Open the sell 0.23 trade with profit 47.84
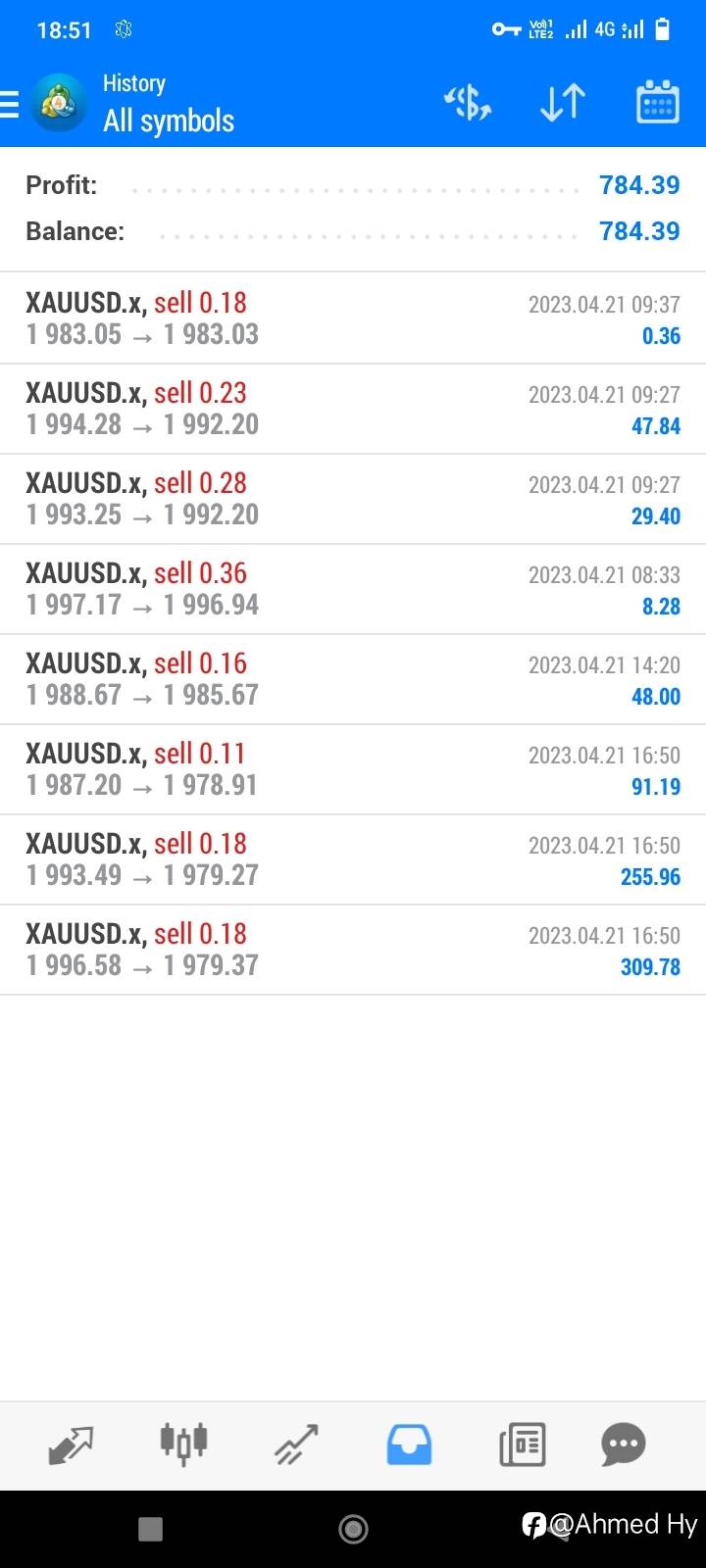The image size is (706, 1568). (x=353, y=409)
